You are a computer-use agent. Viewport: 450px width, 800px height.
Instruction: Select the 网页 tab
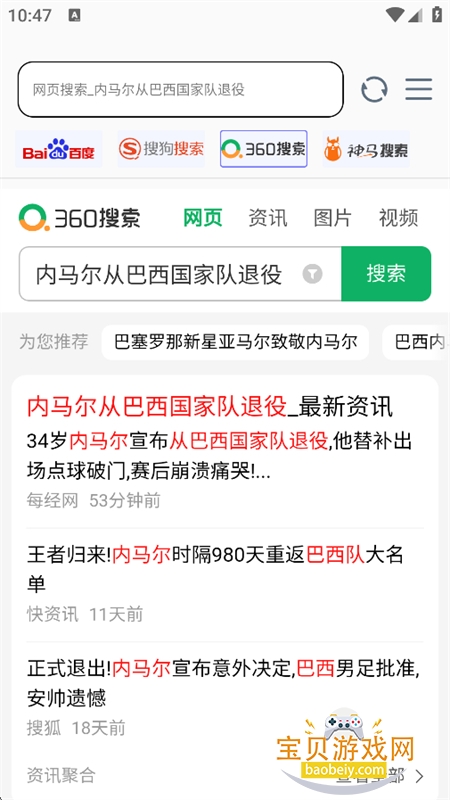coord(203,218)
